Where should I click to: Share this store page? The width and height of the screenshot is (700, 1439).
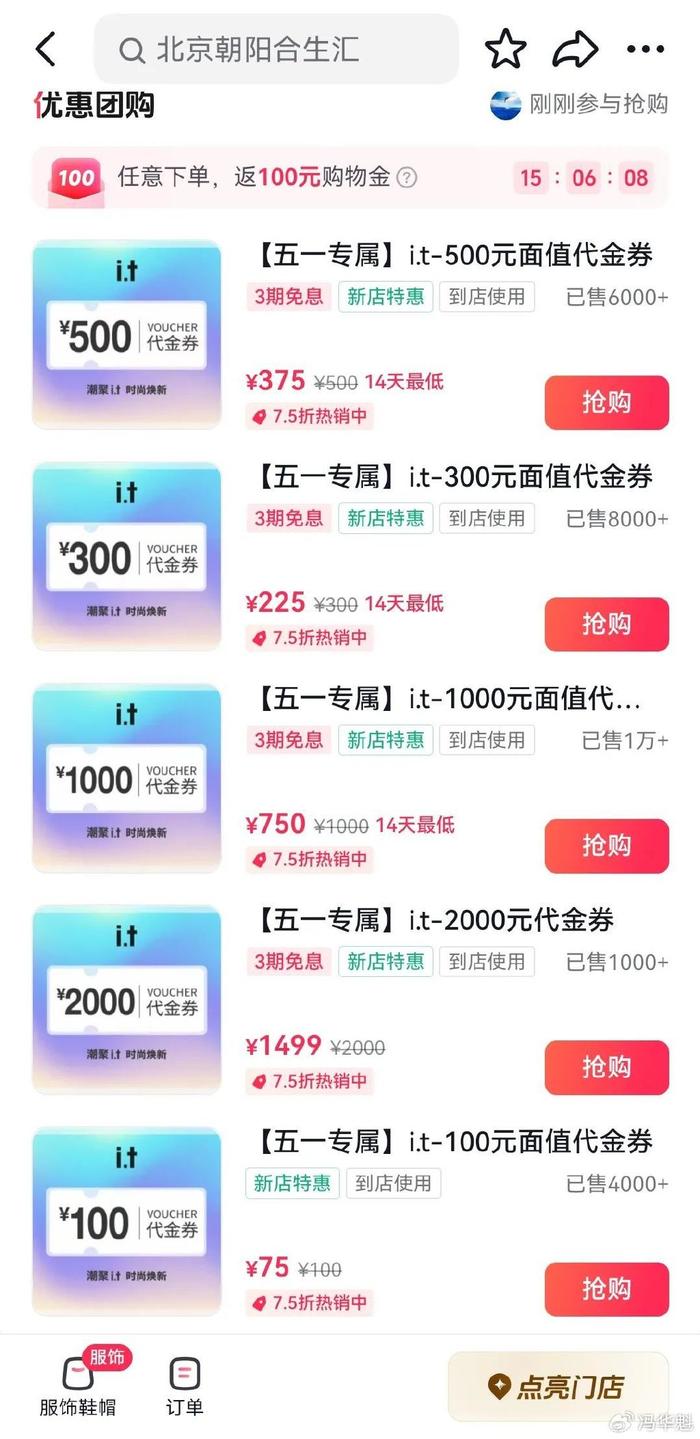click(x=575, y=49)
